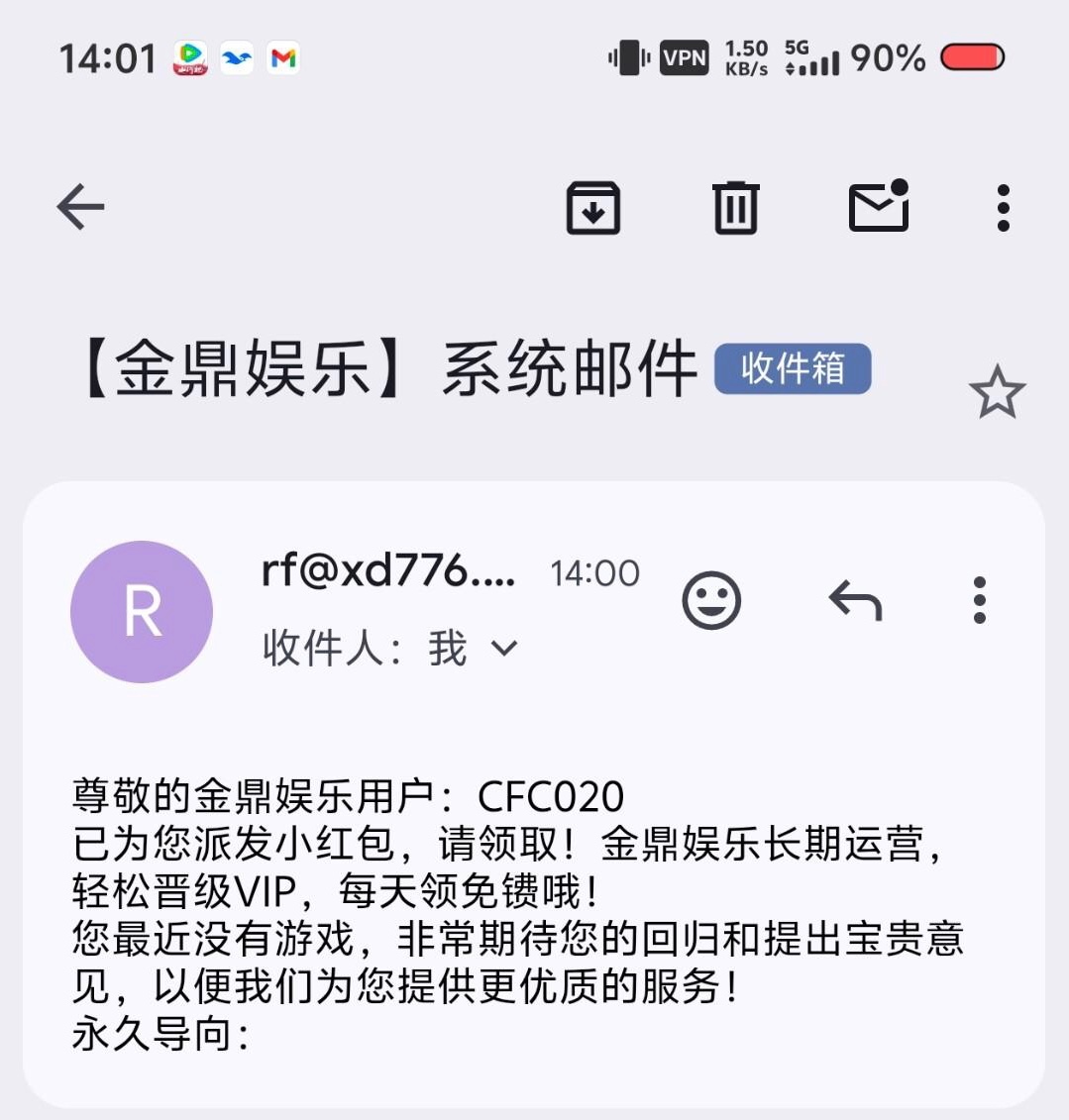This screenshot has width=1069, height=1120.
Task: Mark this email as unread
Action: tap(879, 206)
